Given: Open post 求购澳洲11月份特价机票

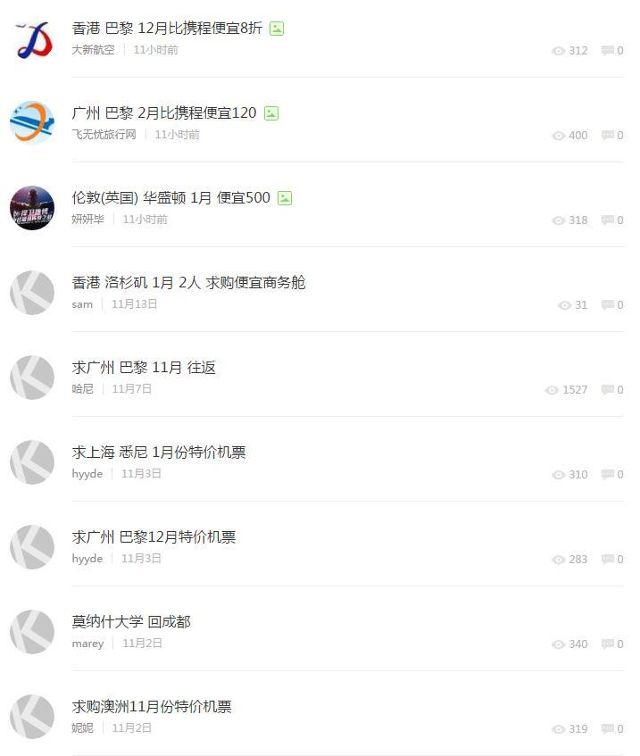Looking at the screenshot, I should [x=151, y=707].
